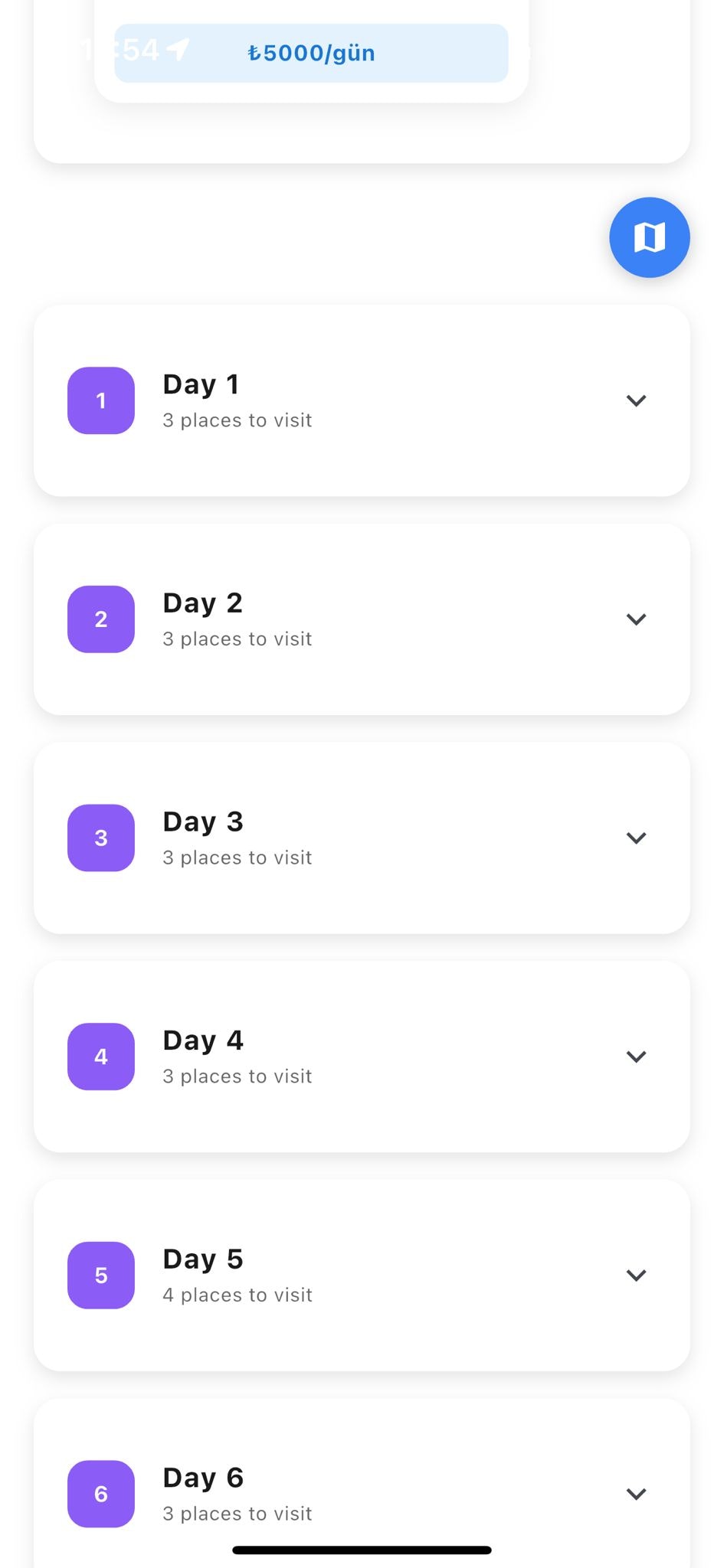Show the Day 3 places
724x1568 pixels.
[636, 838]
